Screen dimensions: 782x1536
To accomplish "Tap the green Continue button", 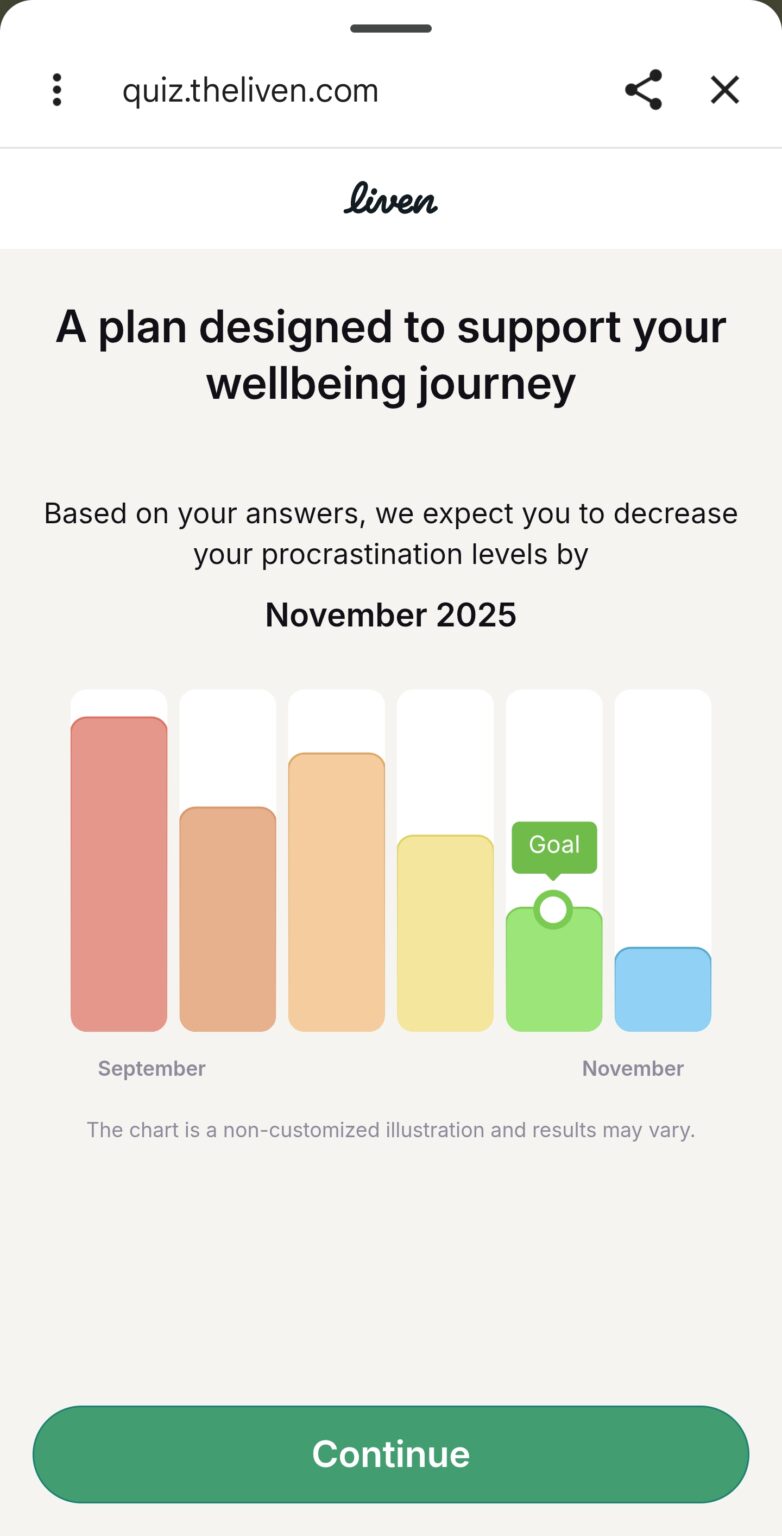I will click(x=391, y=1454).
